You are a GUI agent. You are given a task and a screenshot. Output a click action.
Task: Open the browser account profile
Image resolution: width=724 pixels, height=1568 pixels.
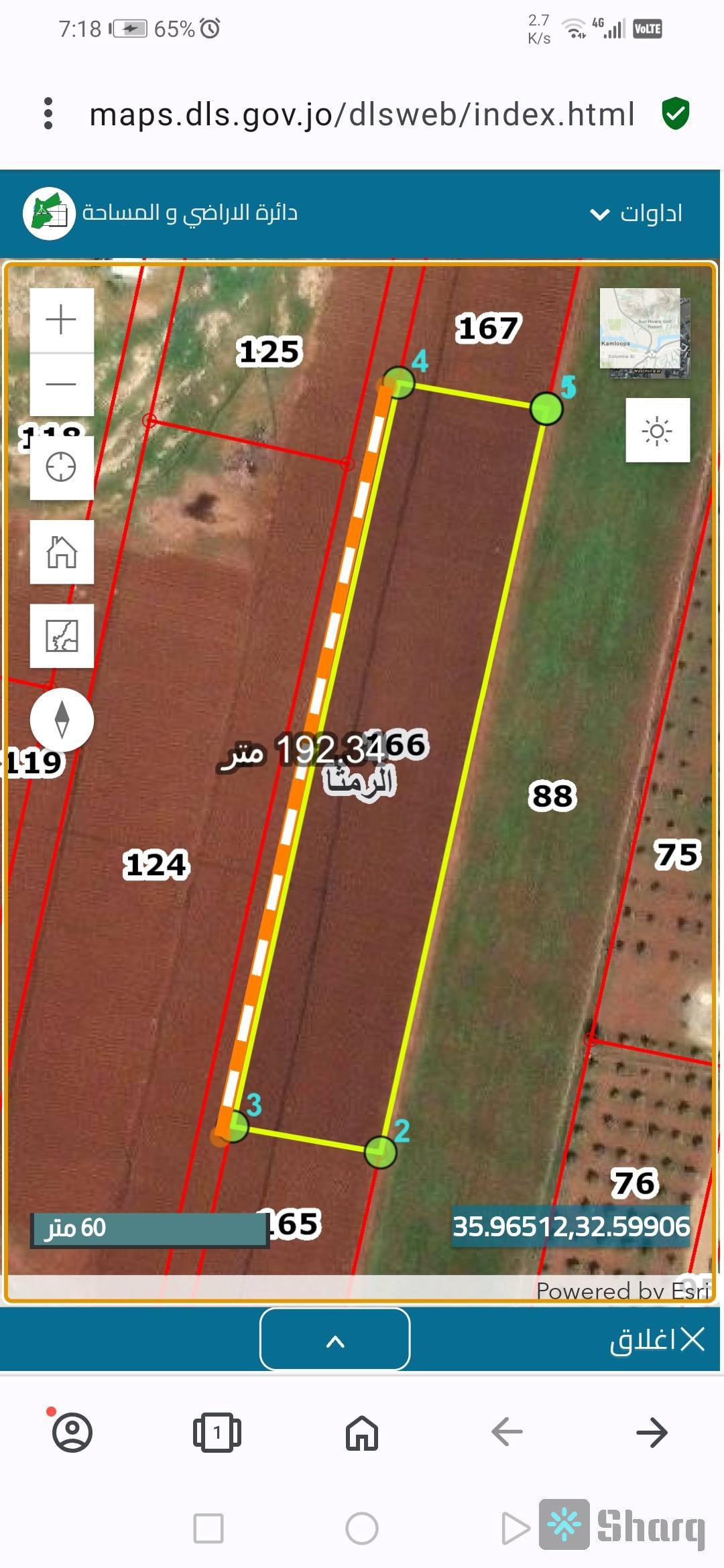pos(72,1433)
